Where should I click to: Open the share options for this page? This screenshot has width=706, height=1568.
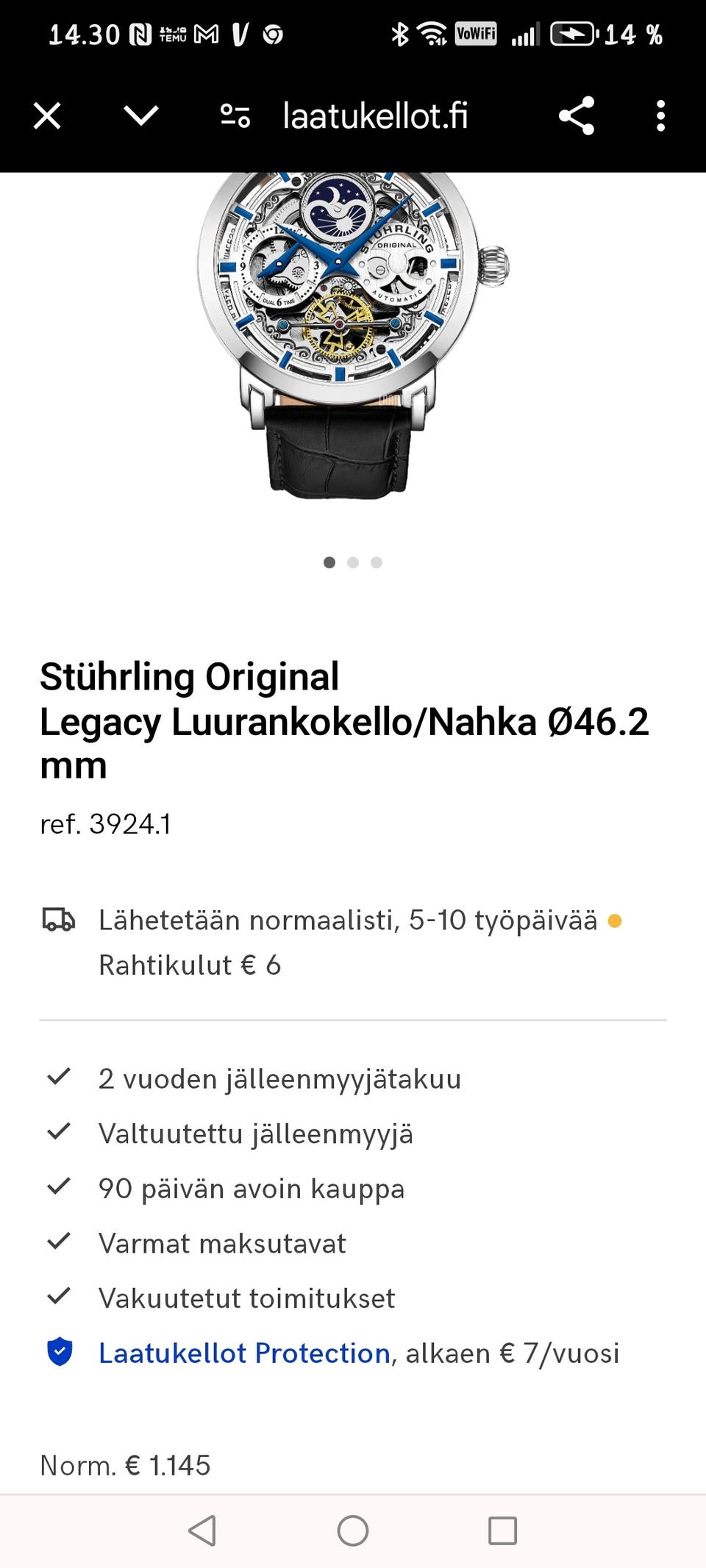click(576, 115)
